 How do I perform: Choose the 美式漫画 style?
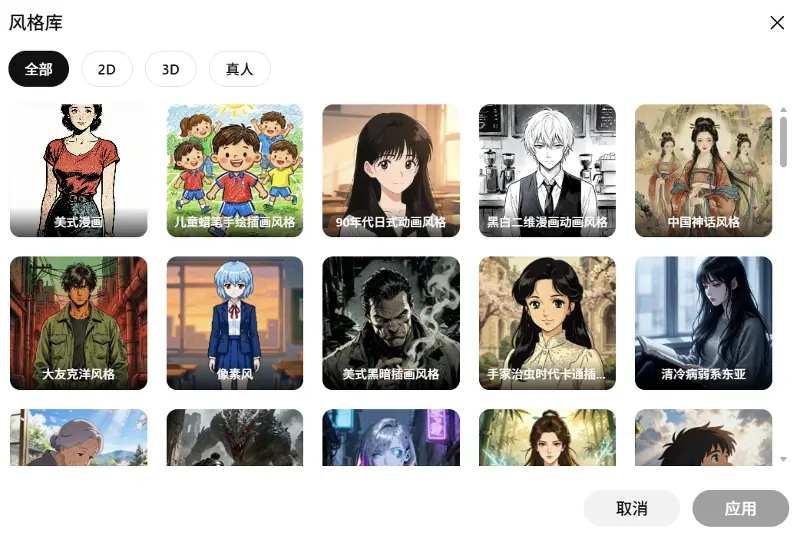click(79, 170)
